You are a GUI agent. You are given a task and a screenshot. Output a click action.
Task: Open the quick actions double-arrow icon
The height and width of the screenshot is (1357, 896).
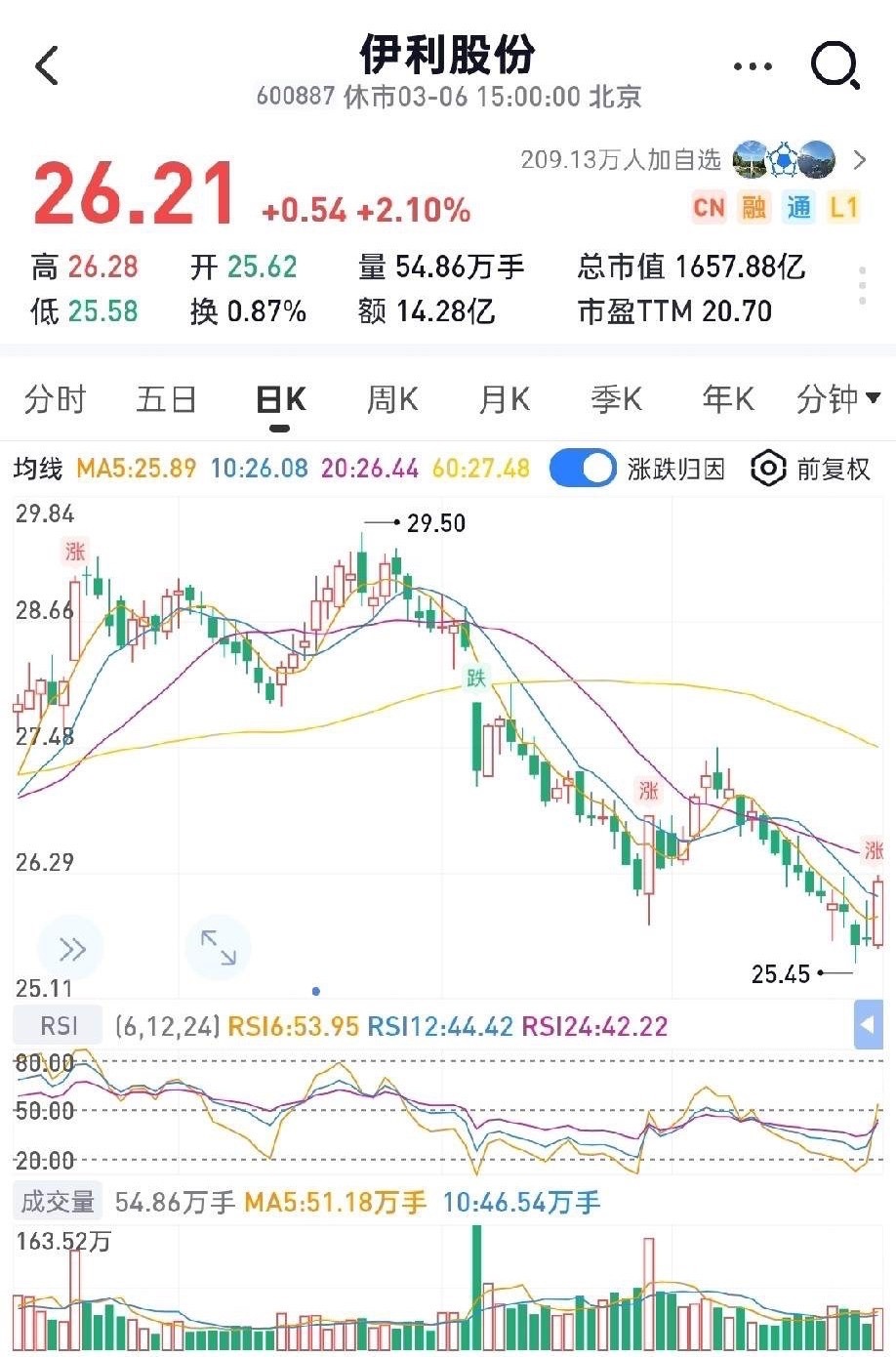pyautogui.click(x=69, y=947)
